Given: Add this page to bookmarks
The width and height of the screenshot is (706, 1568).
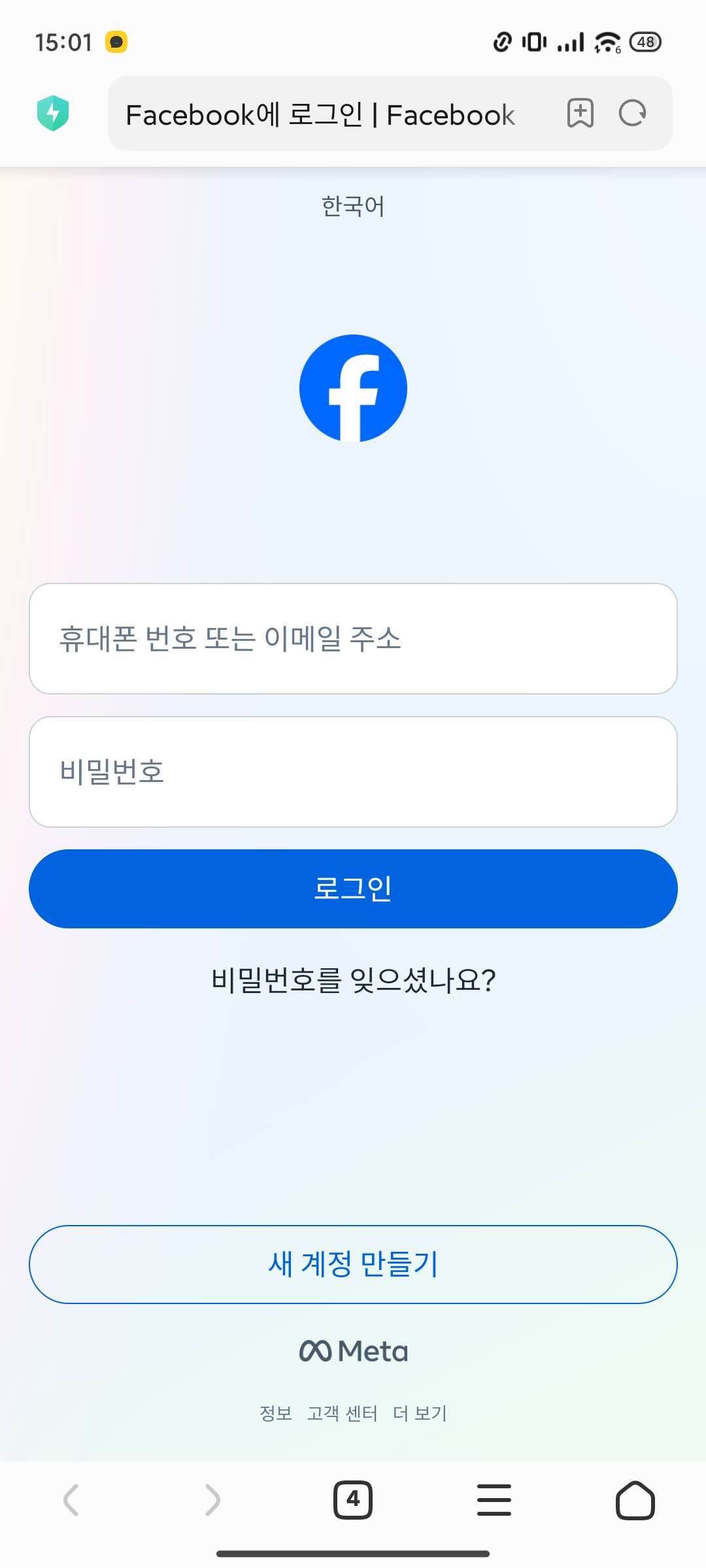Looking at the screenshot, I should click(580, 113).
